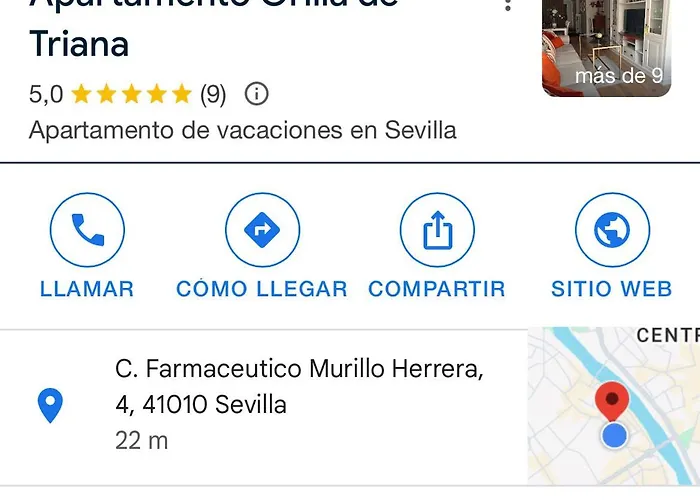Open the overflow menu next to the title
This screenshot has height=500, width=700.
[508, 6]
